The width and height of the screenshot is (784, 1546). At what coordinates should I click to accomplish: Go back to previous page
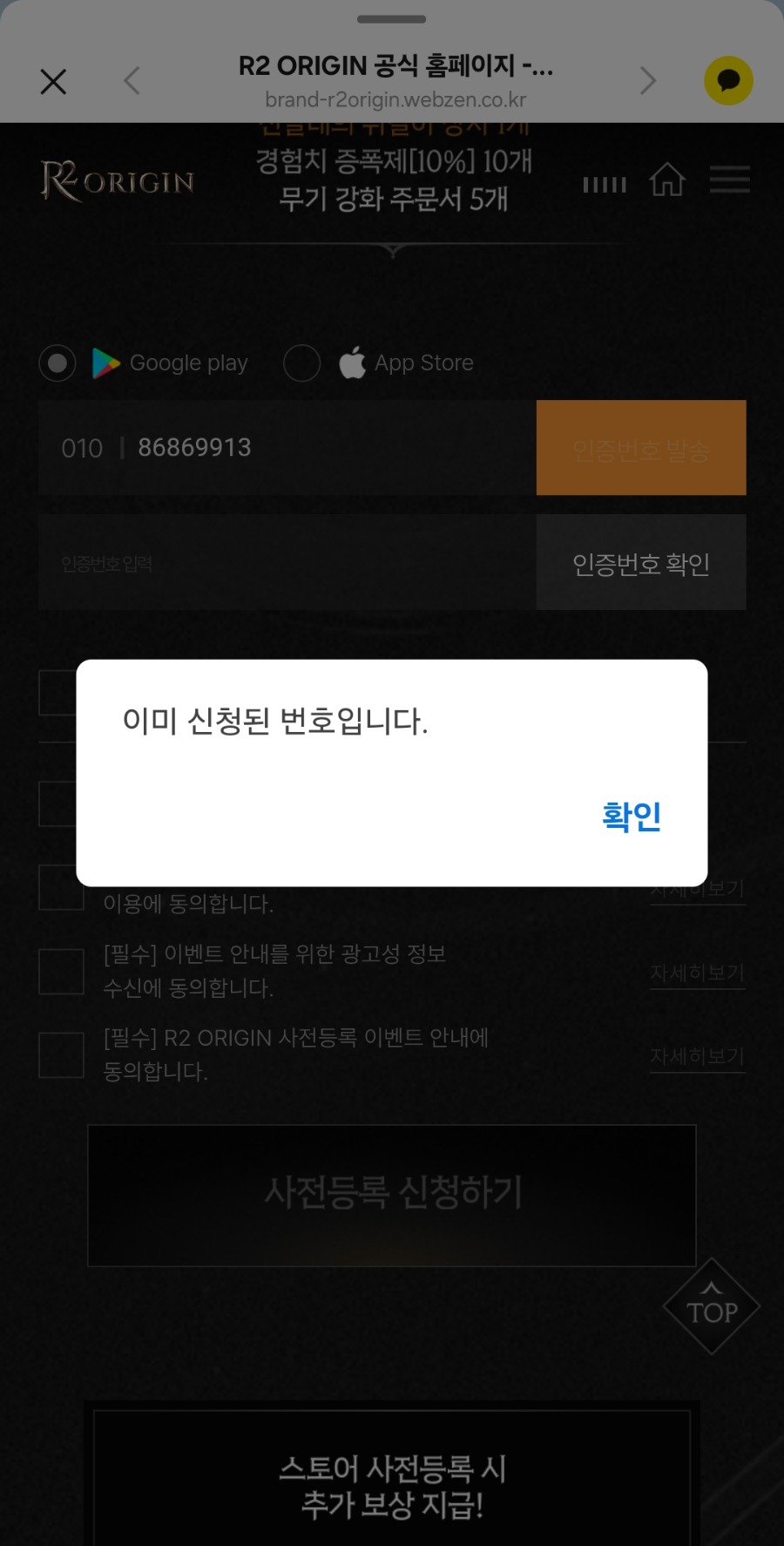132,82
